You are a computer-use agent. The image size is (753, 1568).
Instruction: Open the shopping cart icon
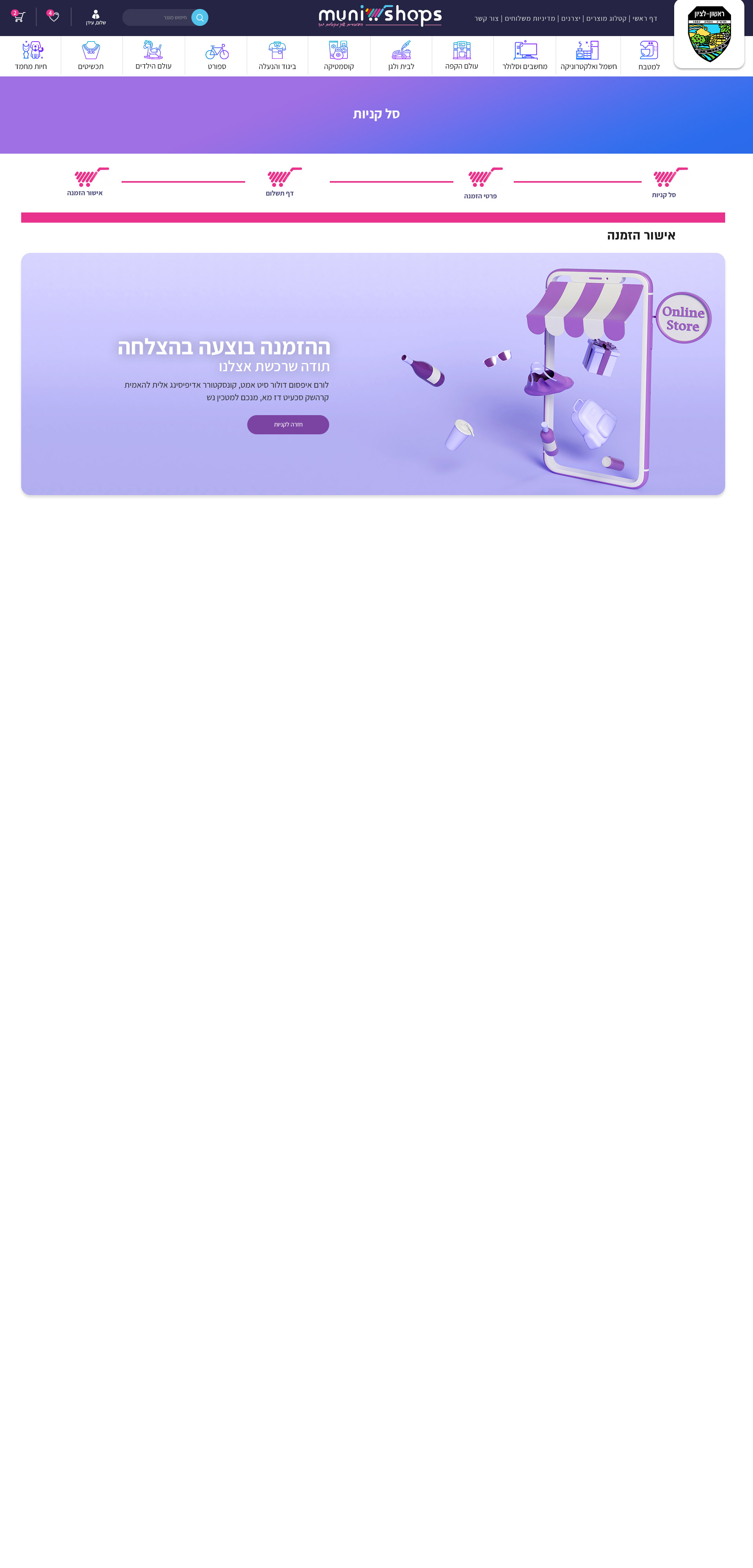pos(19,17)
